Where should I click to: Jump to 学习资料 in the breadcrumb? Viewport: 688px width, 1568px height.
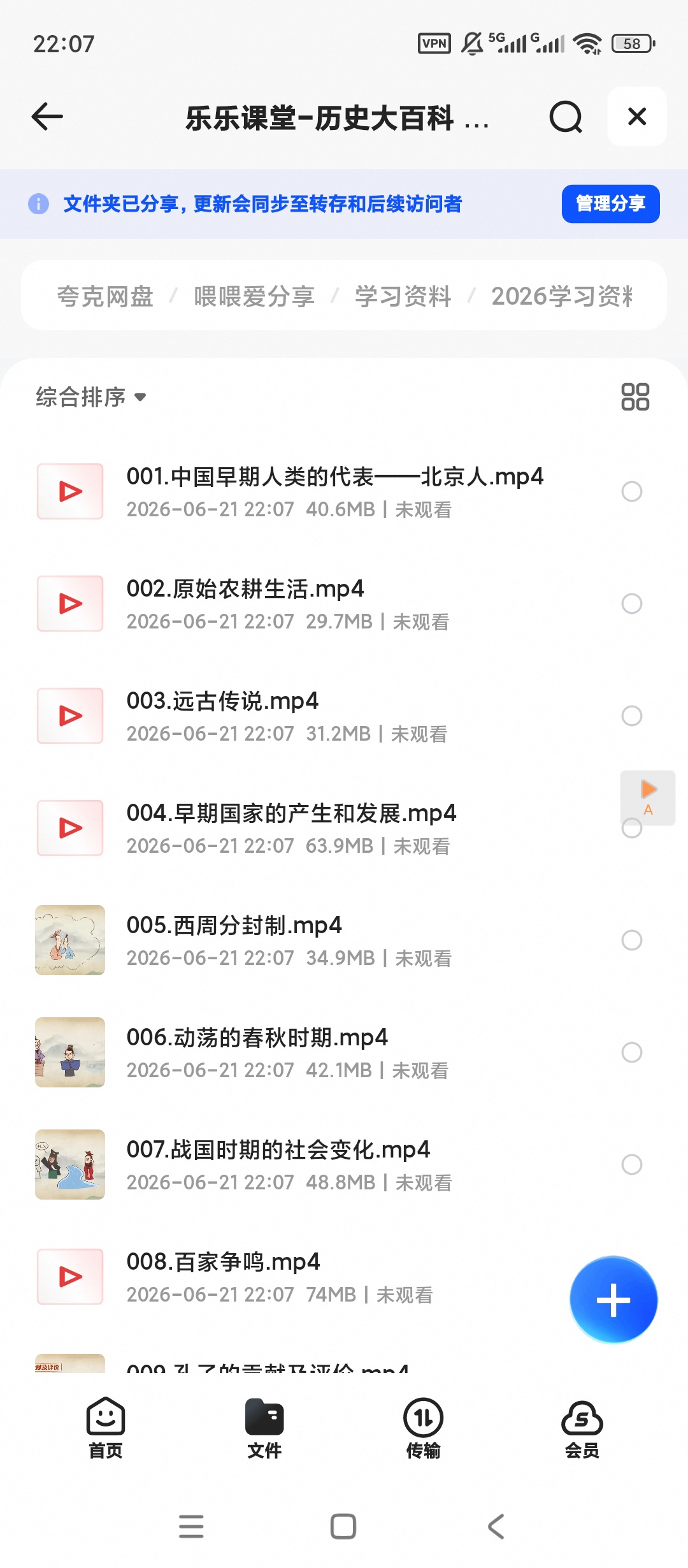[x=403, y=296]
